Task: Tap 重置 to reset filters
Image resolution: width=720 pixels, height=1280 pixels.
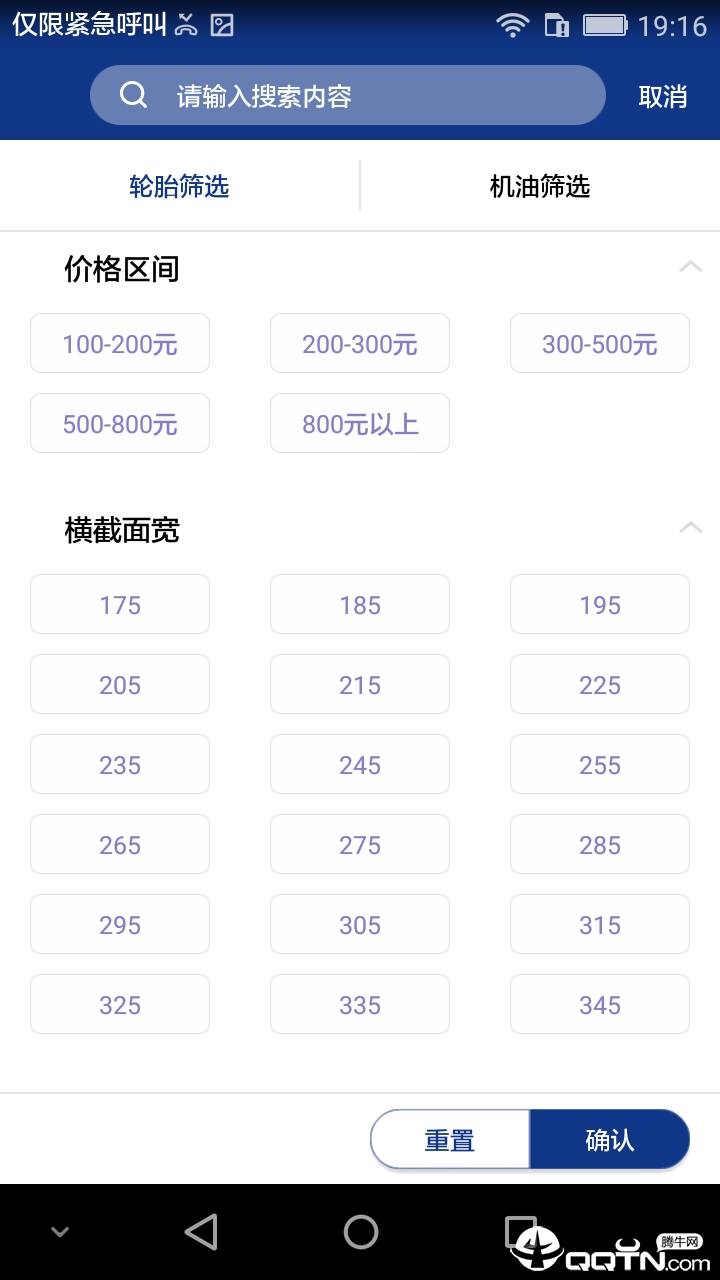Action: 450,1140
